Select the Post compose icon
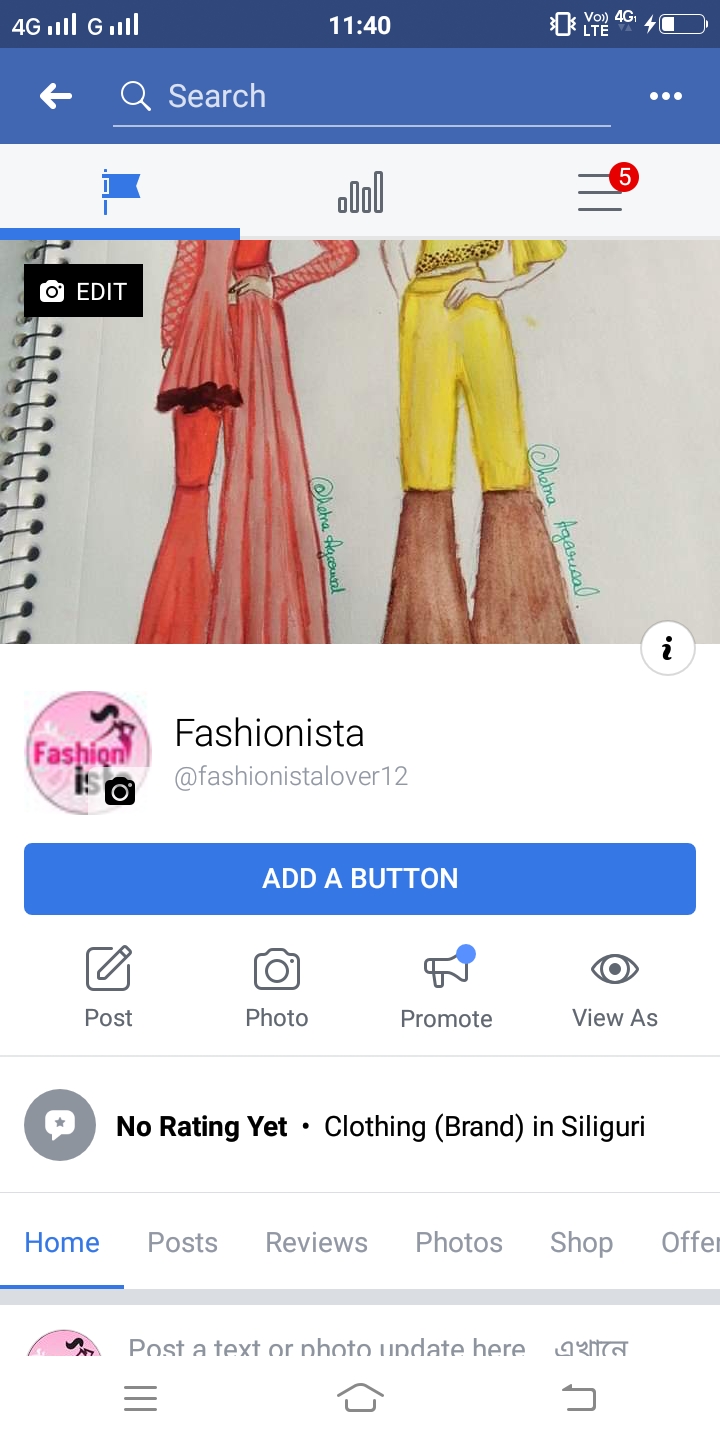This screenshot has height=1440, width=720. coord(108,968)
